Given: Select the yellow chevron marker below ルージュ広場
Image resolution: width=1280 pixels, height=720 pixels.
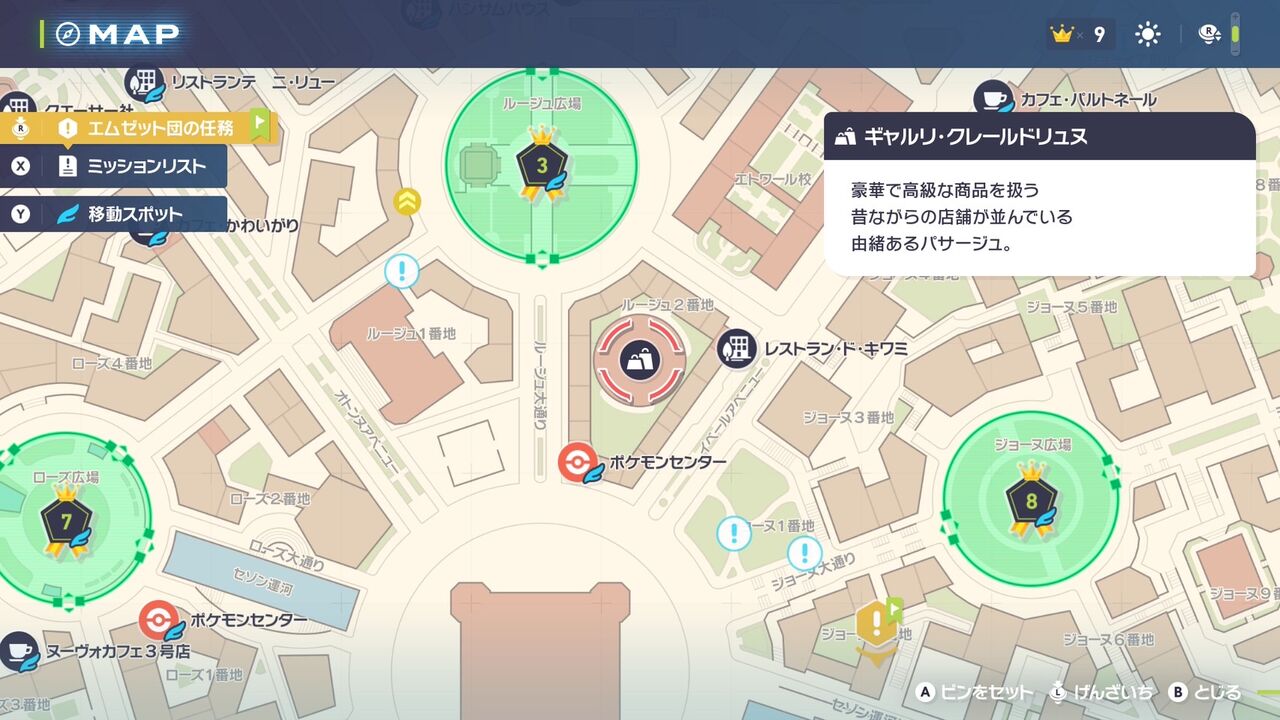Looking at the screenshot, I should tap(407, 201).
